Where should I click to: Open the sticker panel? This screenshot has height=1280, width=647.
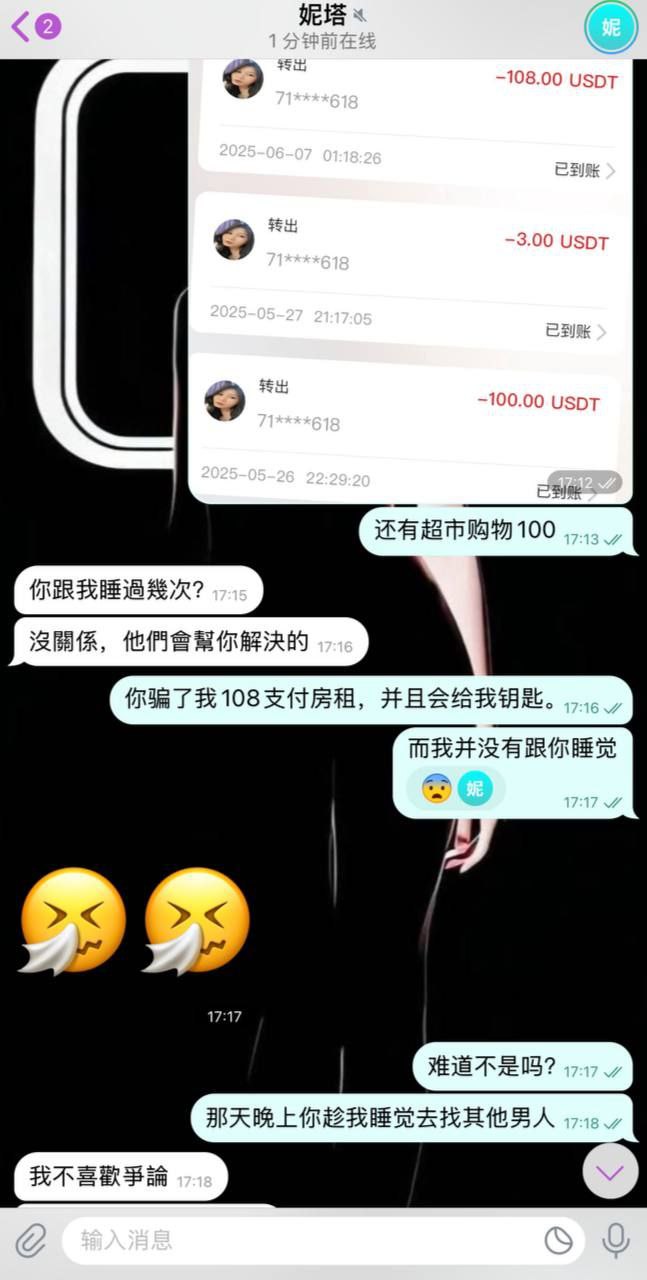pos(558,1241)
